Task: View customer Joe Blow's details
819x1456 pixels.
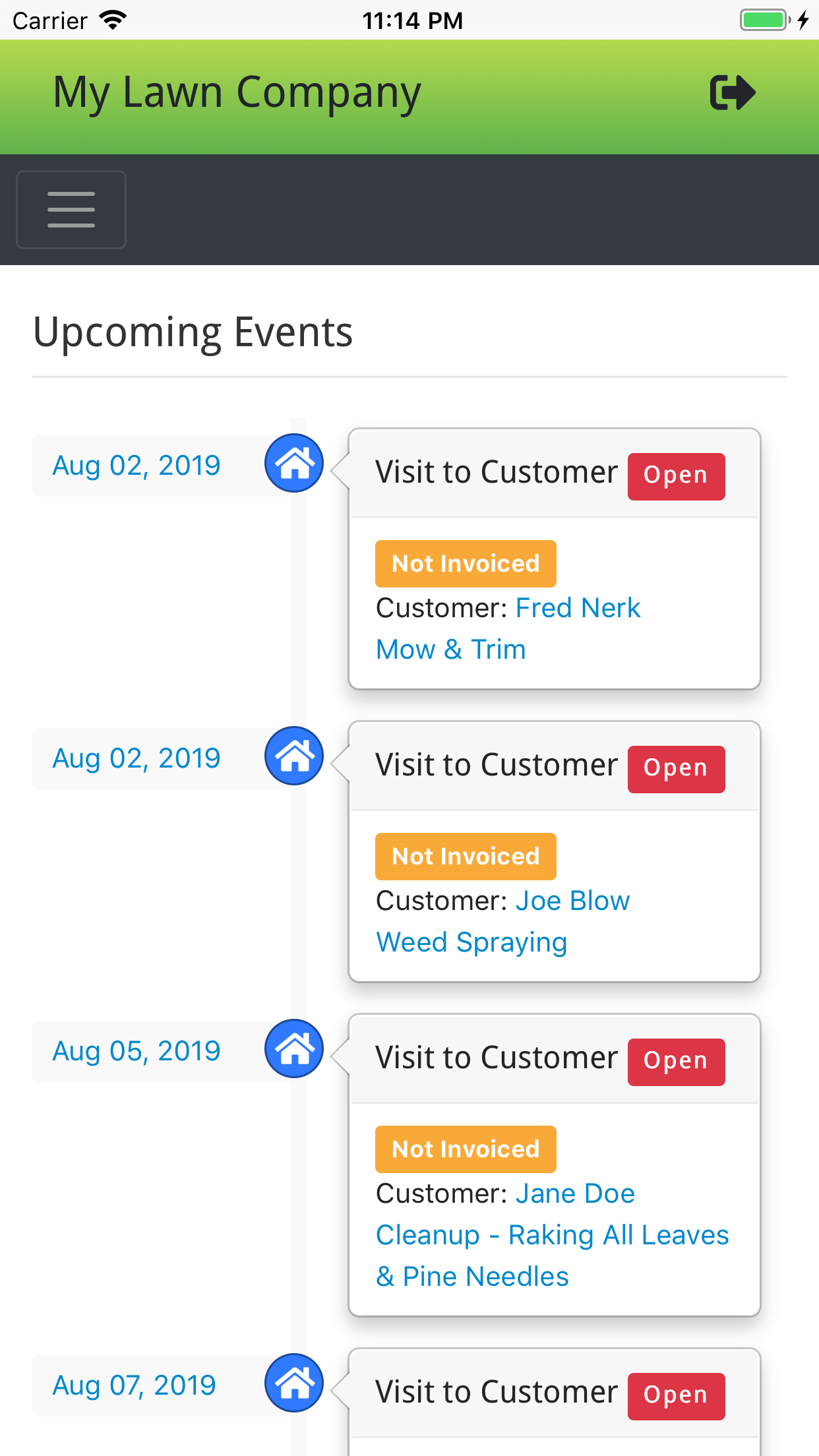Action: pyautogui.click(x=572, y=901)
